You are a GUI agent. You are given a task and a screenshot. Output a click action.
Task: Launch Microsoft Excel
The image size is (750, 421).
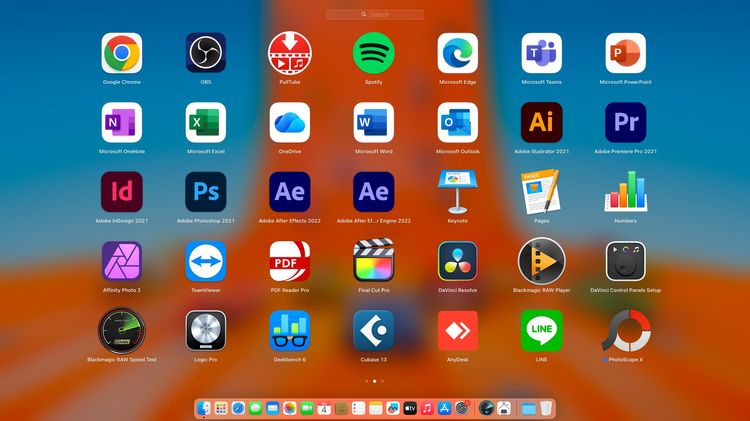point(206,122)
